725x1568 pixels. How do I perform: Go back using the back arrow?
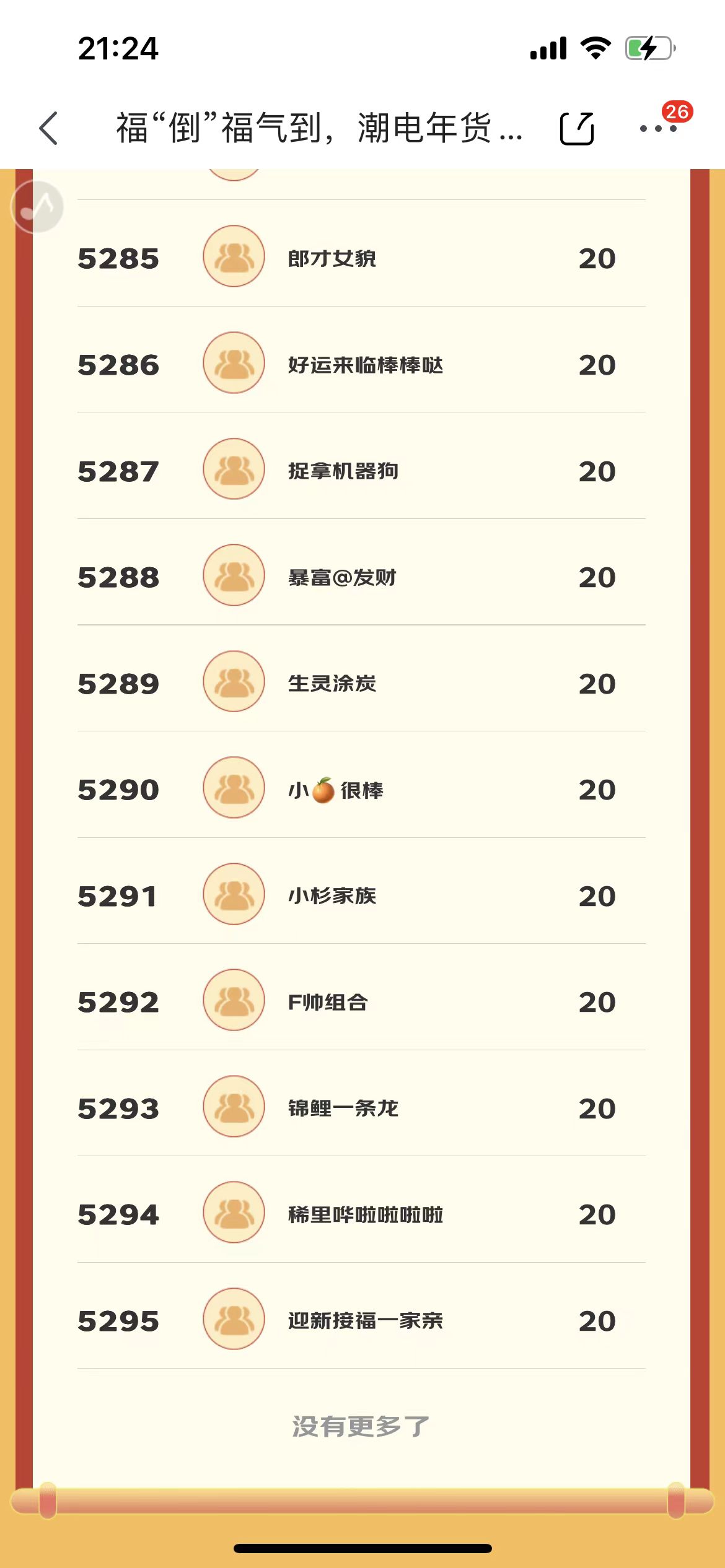(48, 129)
